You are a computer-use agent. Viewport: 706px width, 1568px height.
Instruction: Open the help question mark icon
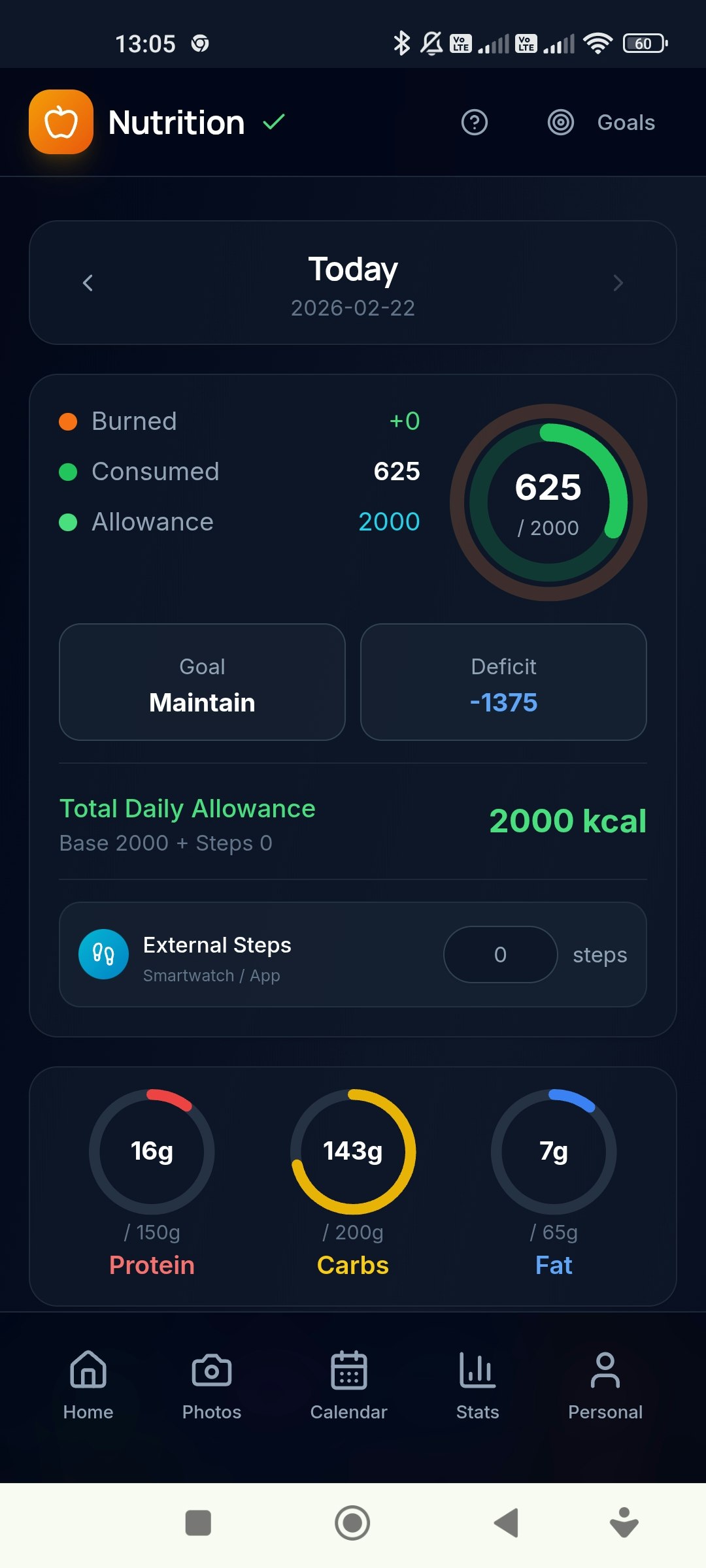tap(474, 122)
